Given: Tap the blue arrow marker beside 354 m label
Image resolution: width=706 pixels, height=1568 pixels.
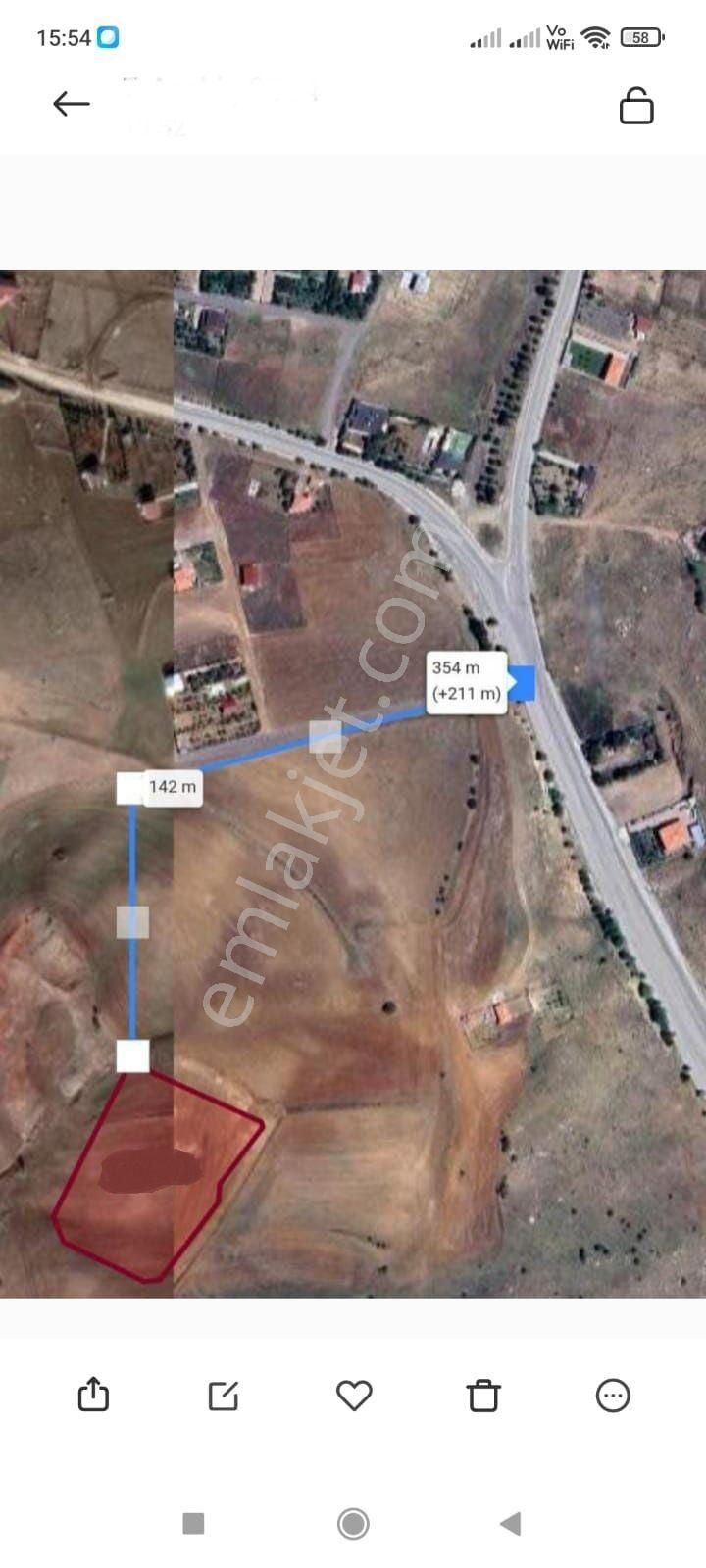Looking at the screenshot, I should pyautogui.click(x=523, y=683).
